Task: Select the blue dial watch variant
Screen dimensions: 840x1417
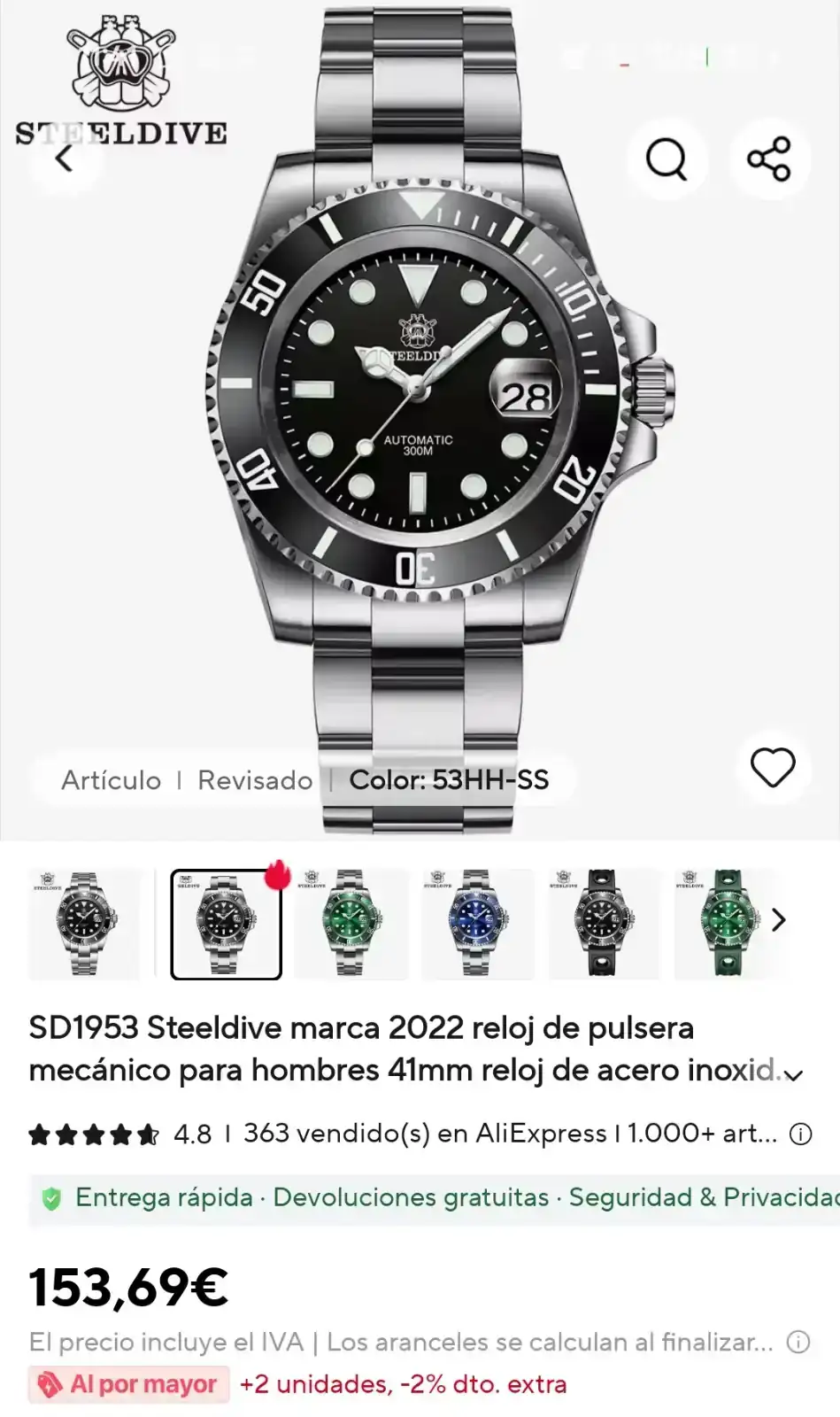Action: click(x=477, y=924)
